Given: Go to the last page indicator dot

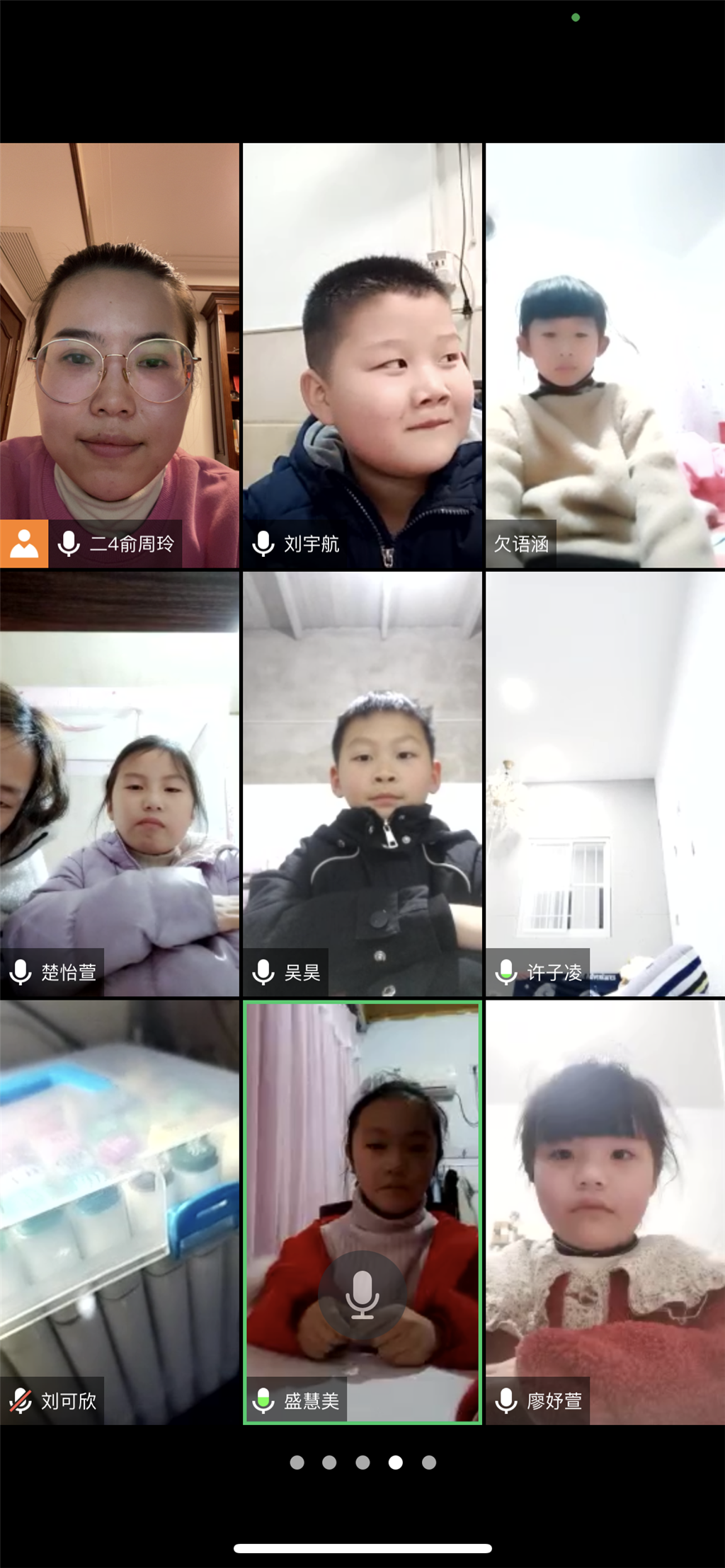Looking at the screenshot, I should pos(429,1462).
